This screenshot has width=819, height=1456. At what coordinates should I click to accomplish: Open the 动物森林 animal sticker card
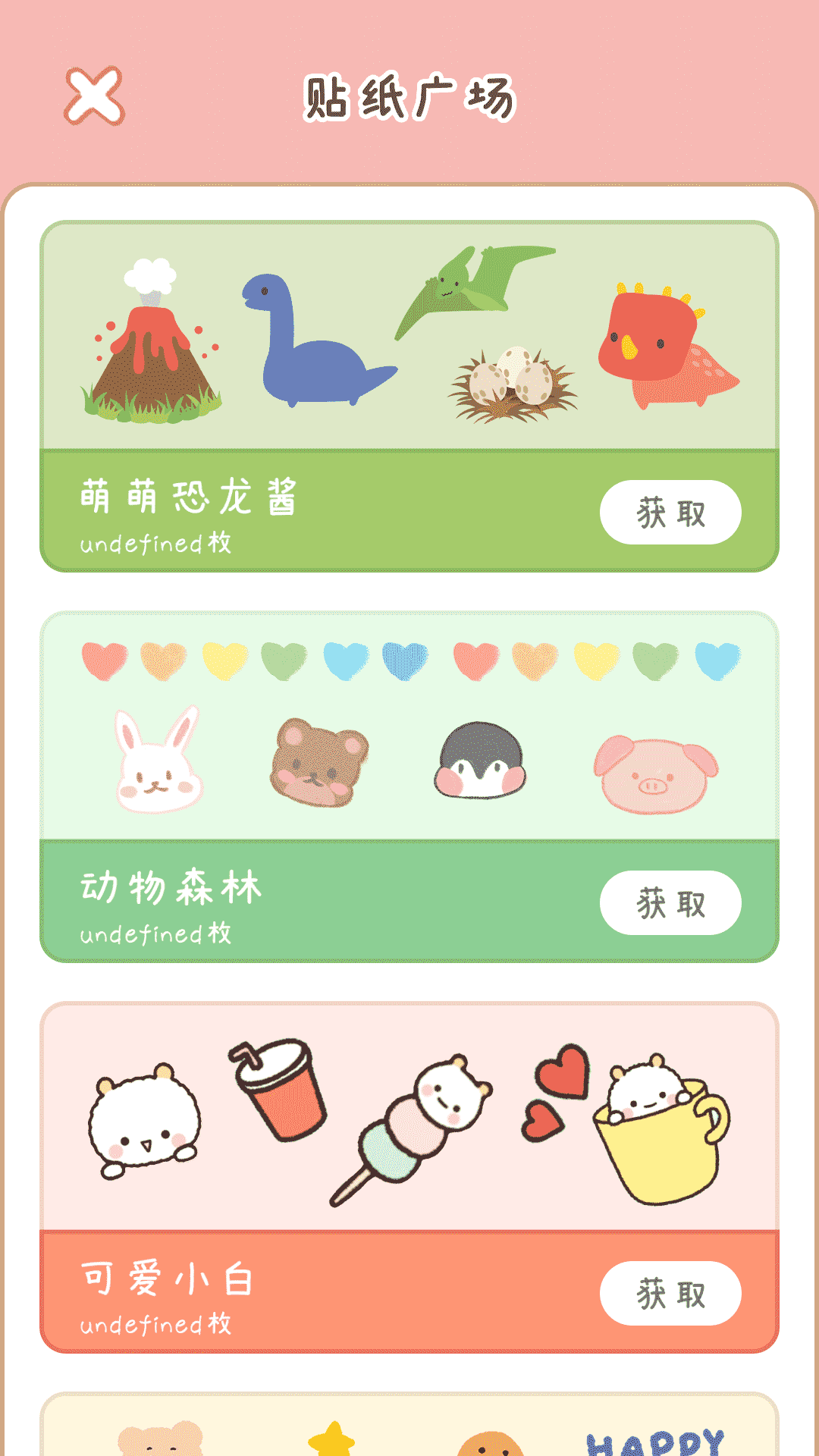[409, 786]
